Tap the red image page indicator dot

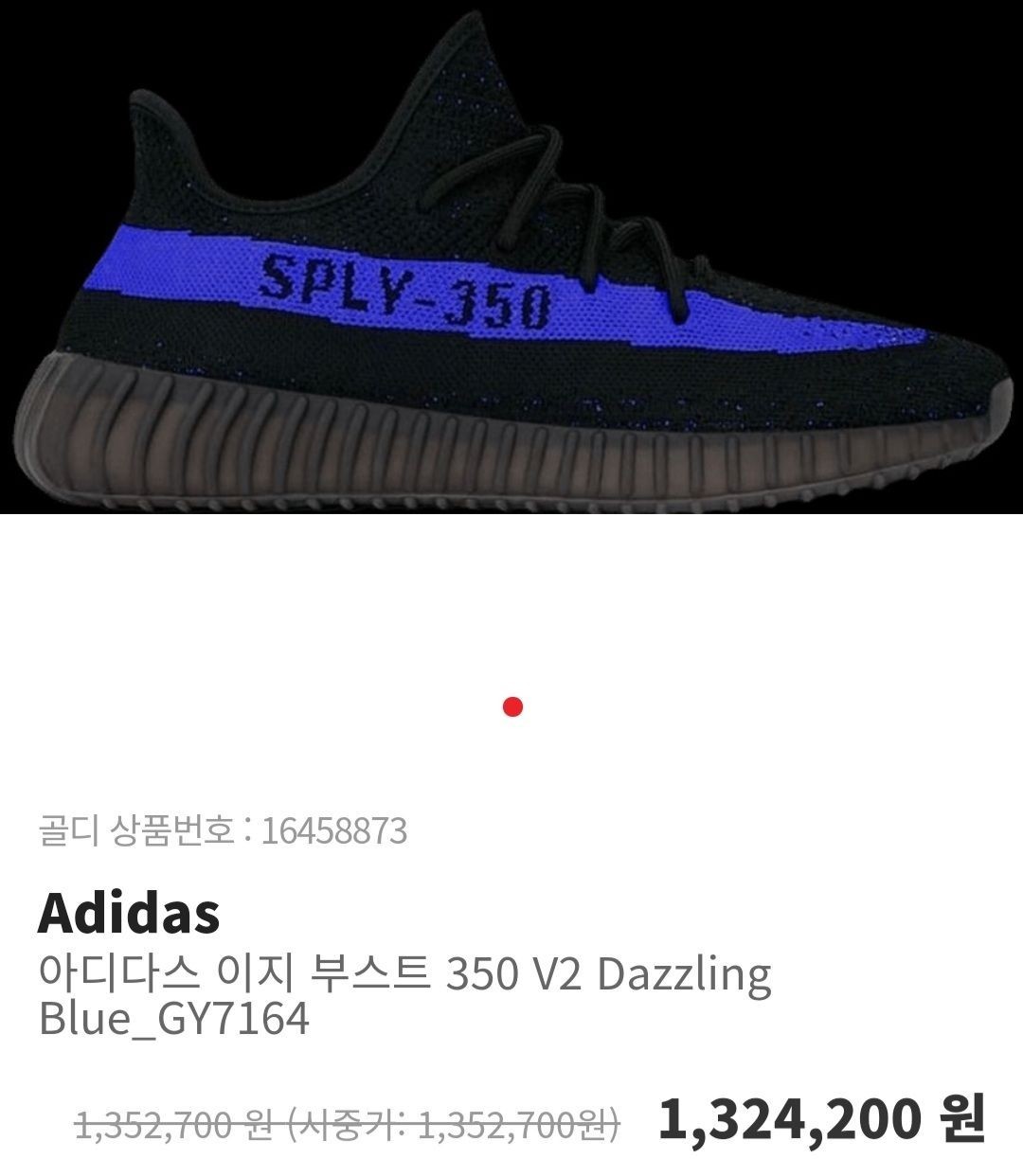click(512, 707)
